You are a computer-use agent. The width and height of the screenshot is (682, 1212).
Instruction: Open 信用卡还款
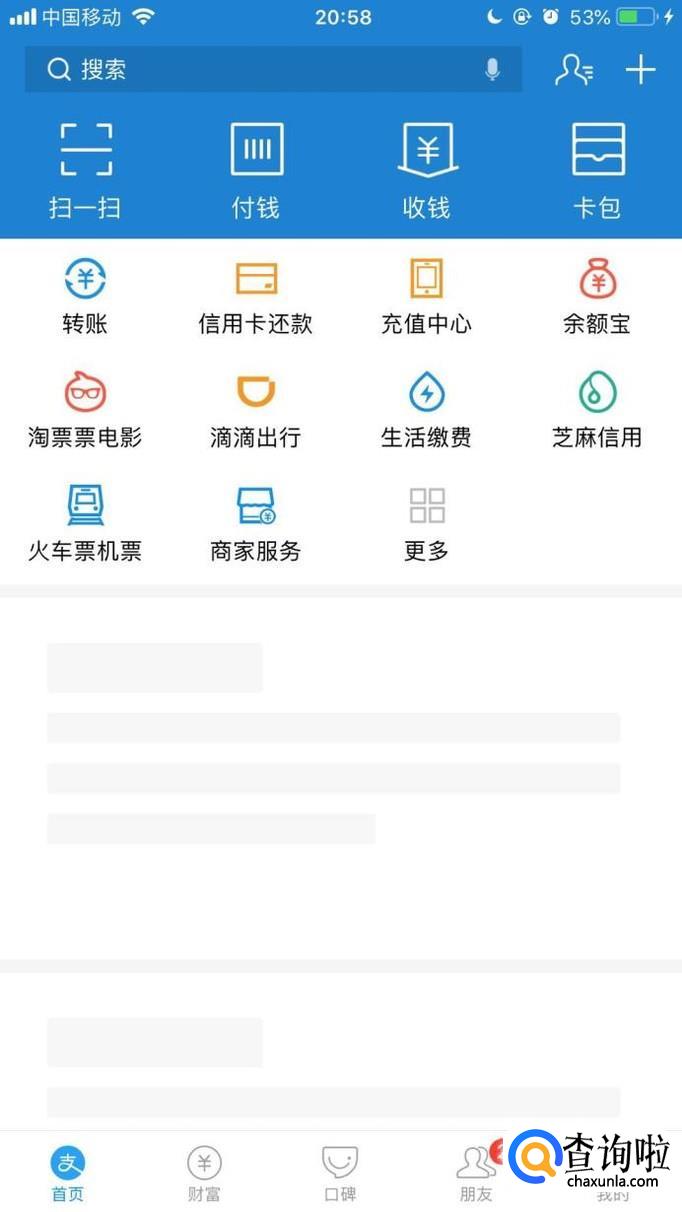tap(256, 296)
